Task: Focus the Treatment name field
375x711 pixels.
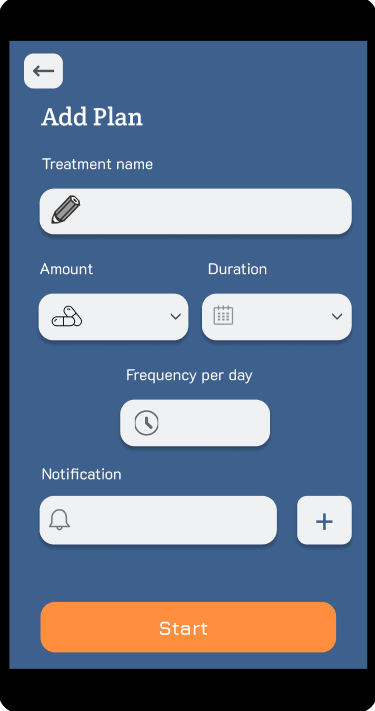Action: [x=195, y=211]
